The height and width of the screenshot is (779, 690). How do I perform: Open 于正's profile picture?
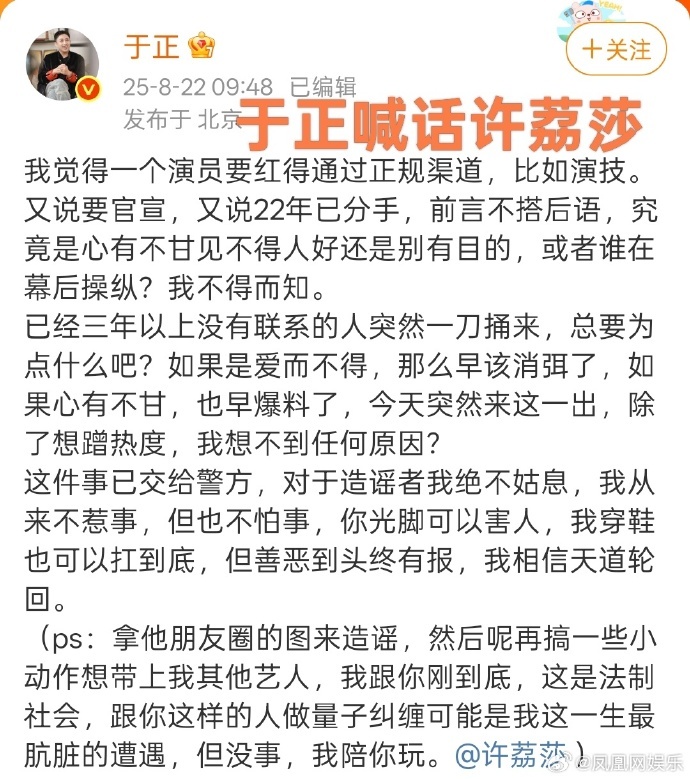(x=62, y=63)
